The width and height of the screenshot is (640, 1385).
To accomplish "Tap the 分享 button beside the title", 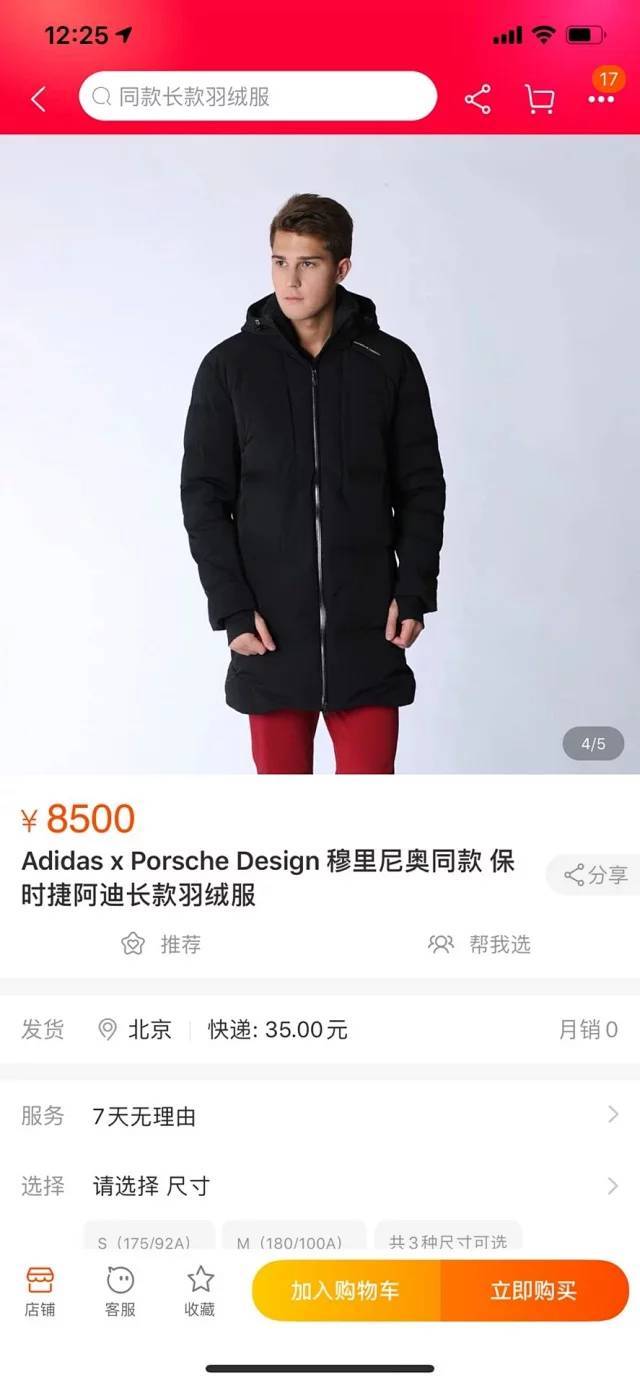I will click(595, 875).
